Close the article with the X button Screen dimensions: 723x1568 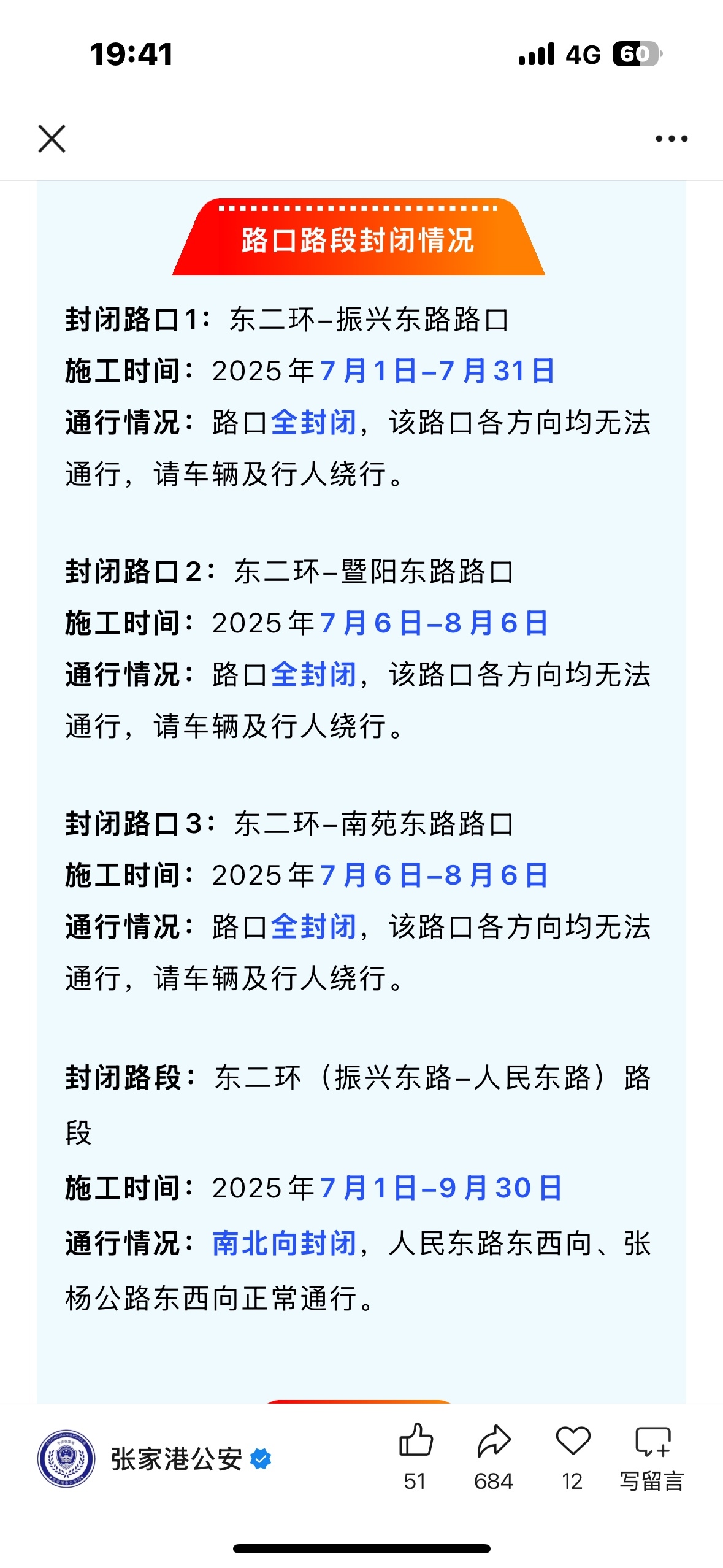pos(52,139)
